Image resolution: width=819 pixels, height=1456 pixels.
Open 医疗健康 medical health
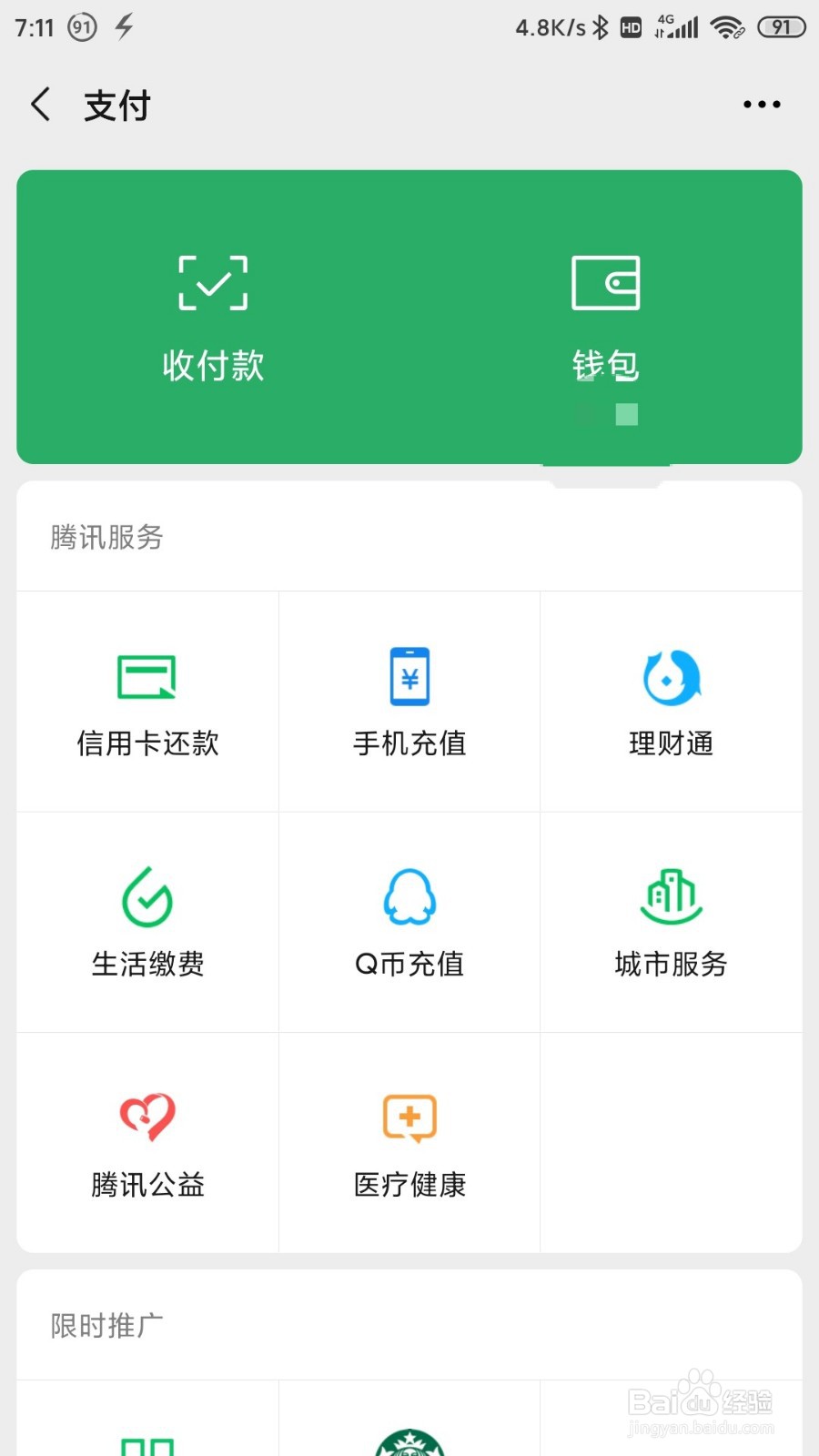[409, 1143]
